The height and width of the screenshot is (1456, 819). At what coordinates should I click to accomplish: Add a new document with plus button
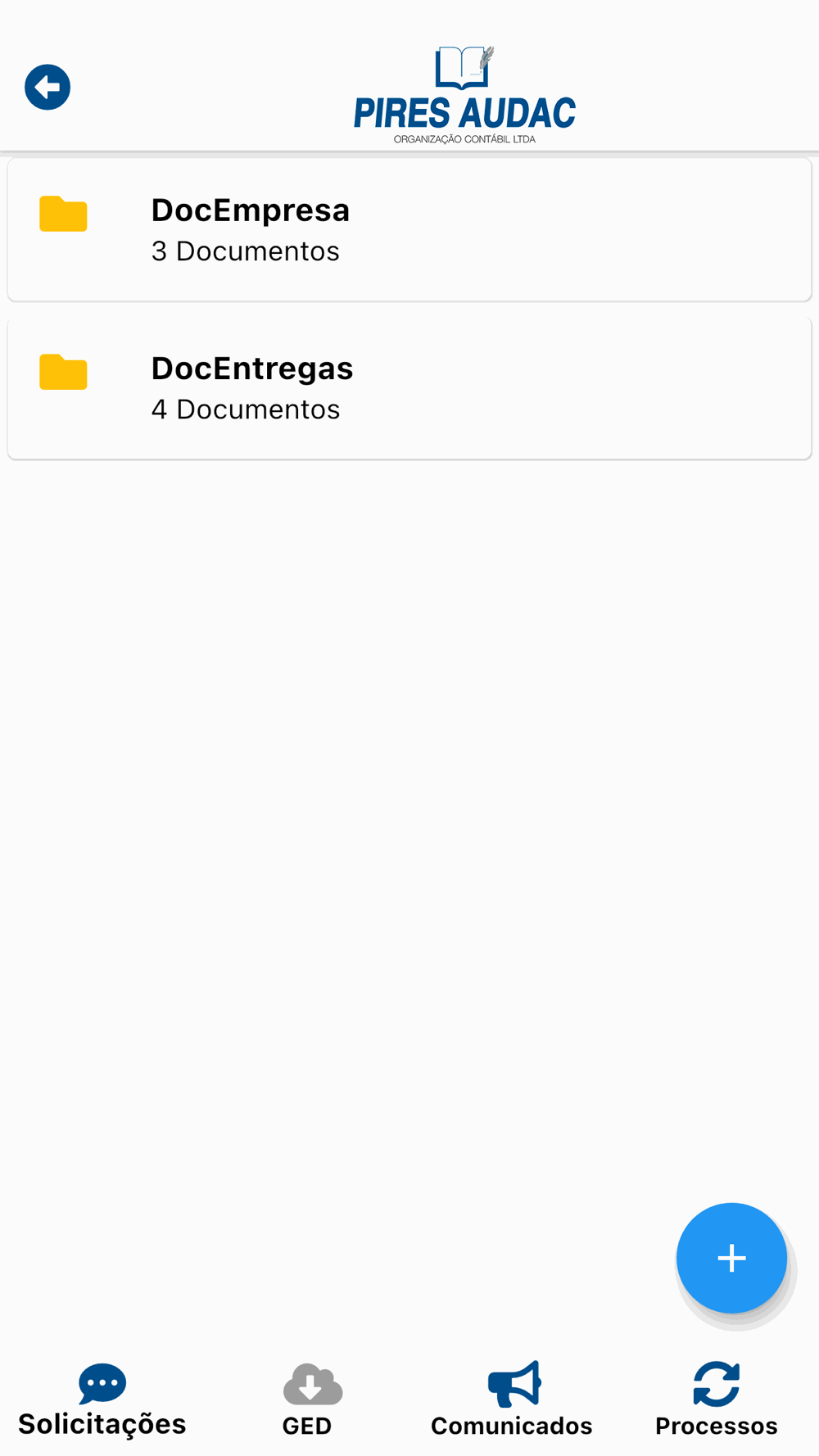pos(731,1258)
